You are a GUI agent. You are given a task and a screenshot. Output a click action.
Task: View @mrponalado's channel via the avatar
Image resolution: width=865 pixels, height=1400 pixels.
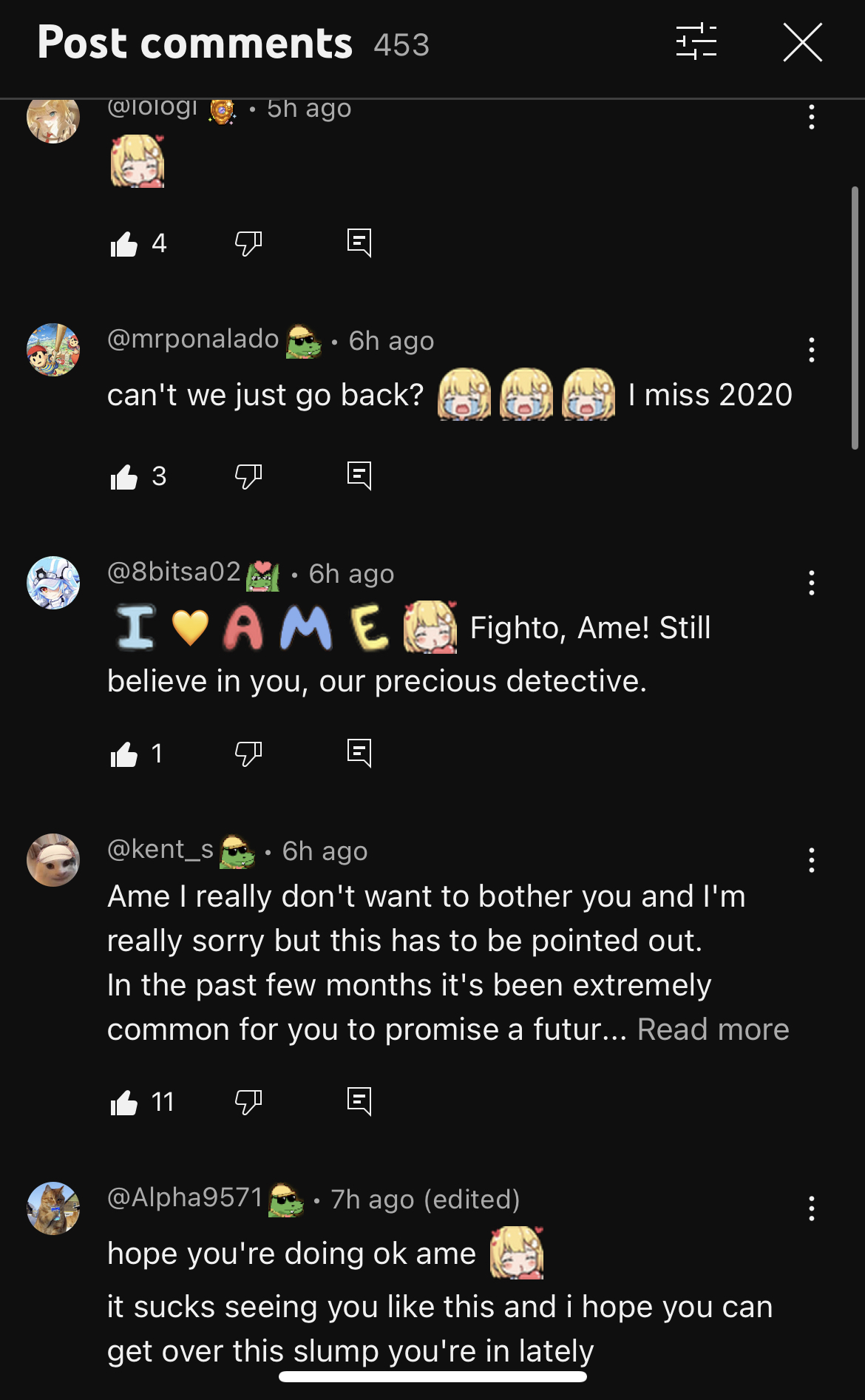point(53,350)
